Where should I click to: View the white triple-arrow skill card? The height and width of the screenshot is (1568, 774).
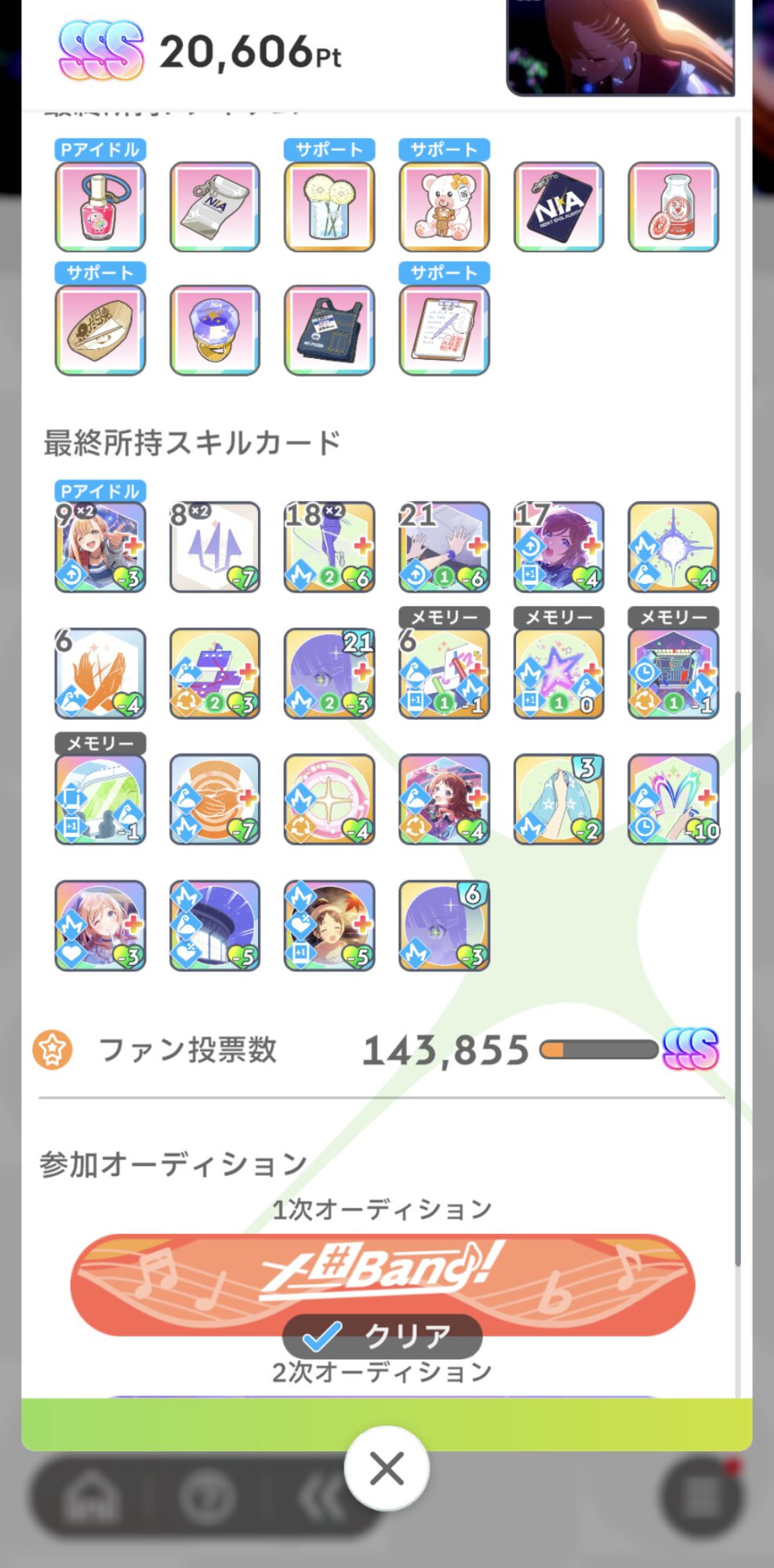pos(215,547)
